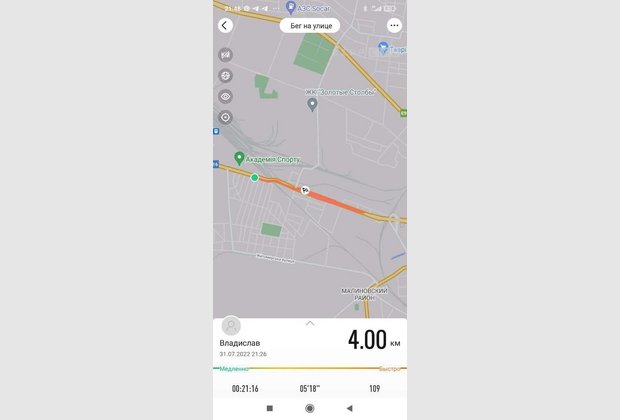Open recent apps with the square button
The width and height of the screenshot is (620, 420).
click(x=269, y=408)
